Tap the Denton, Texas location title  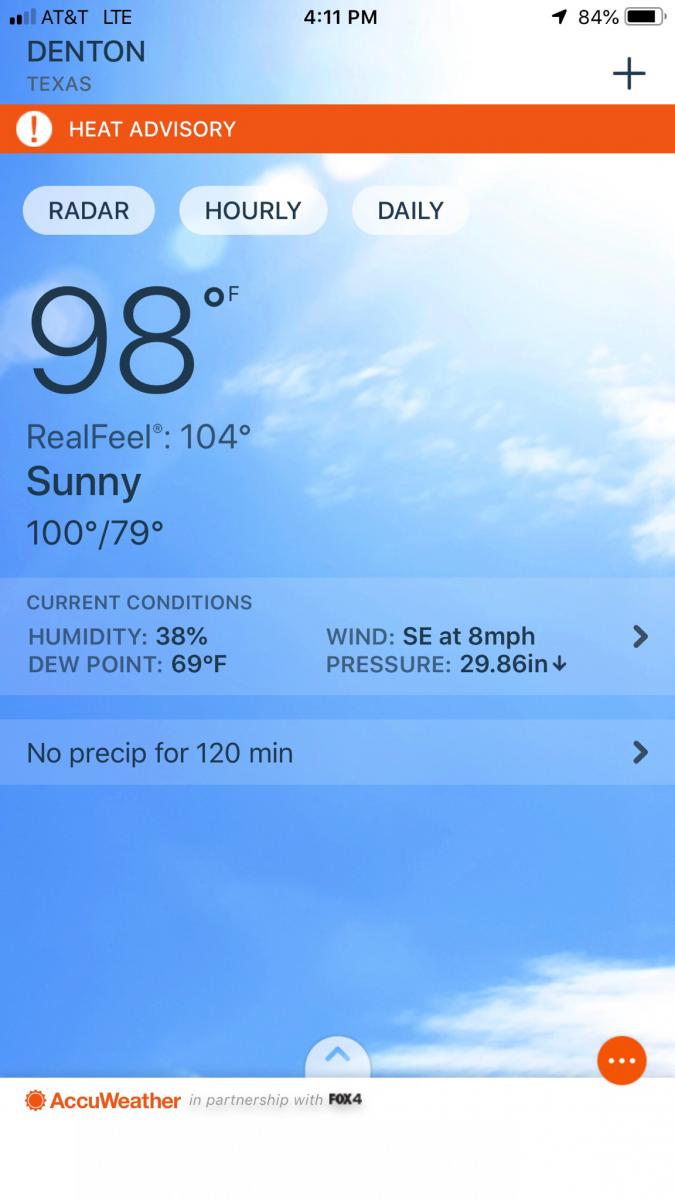point(86,66)
